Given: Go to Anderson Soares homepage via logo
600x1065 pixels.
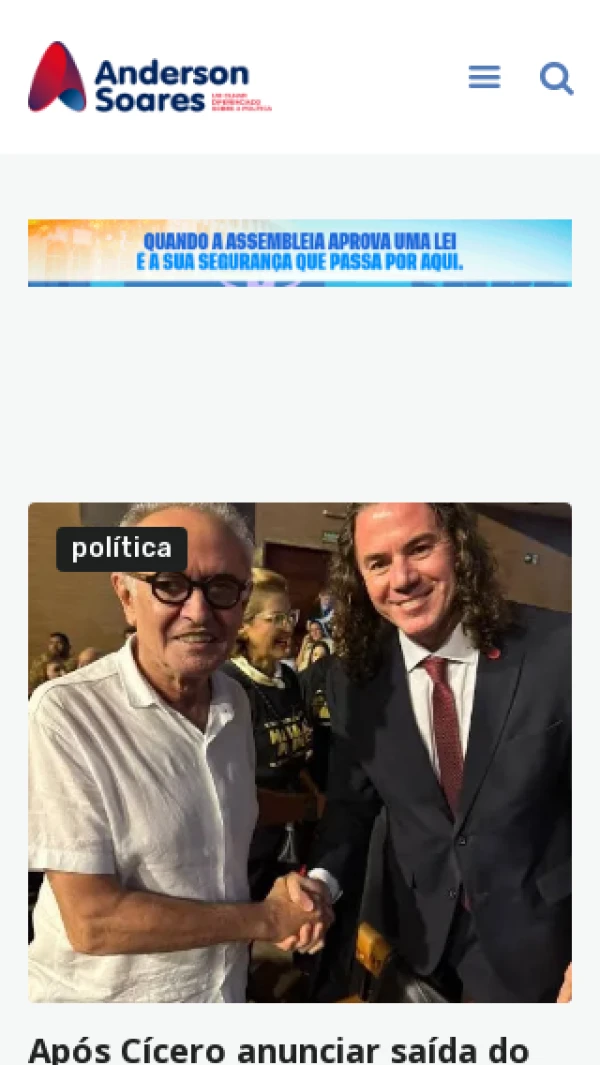Looking at the screenshot, I should 149,77.
